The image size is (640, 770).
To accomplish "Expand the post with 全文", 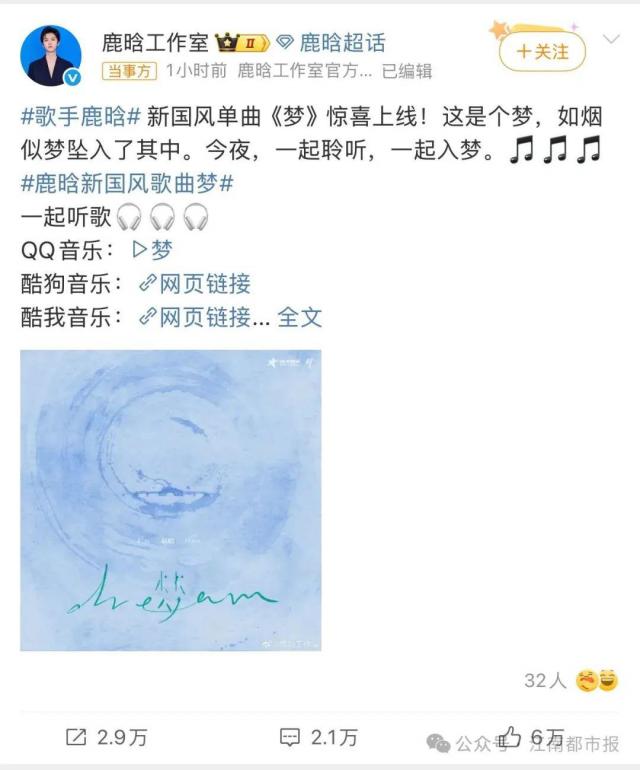I will [x=300, y=317].
